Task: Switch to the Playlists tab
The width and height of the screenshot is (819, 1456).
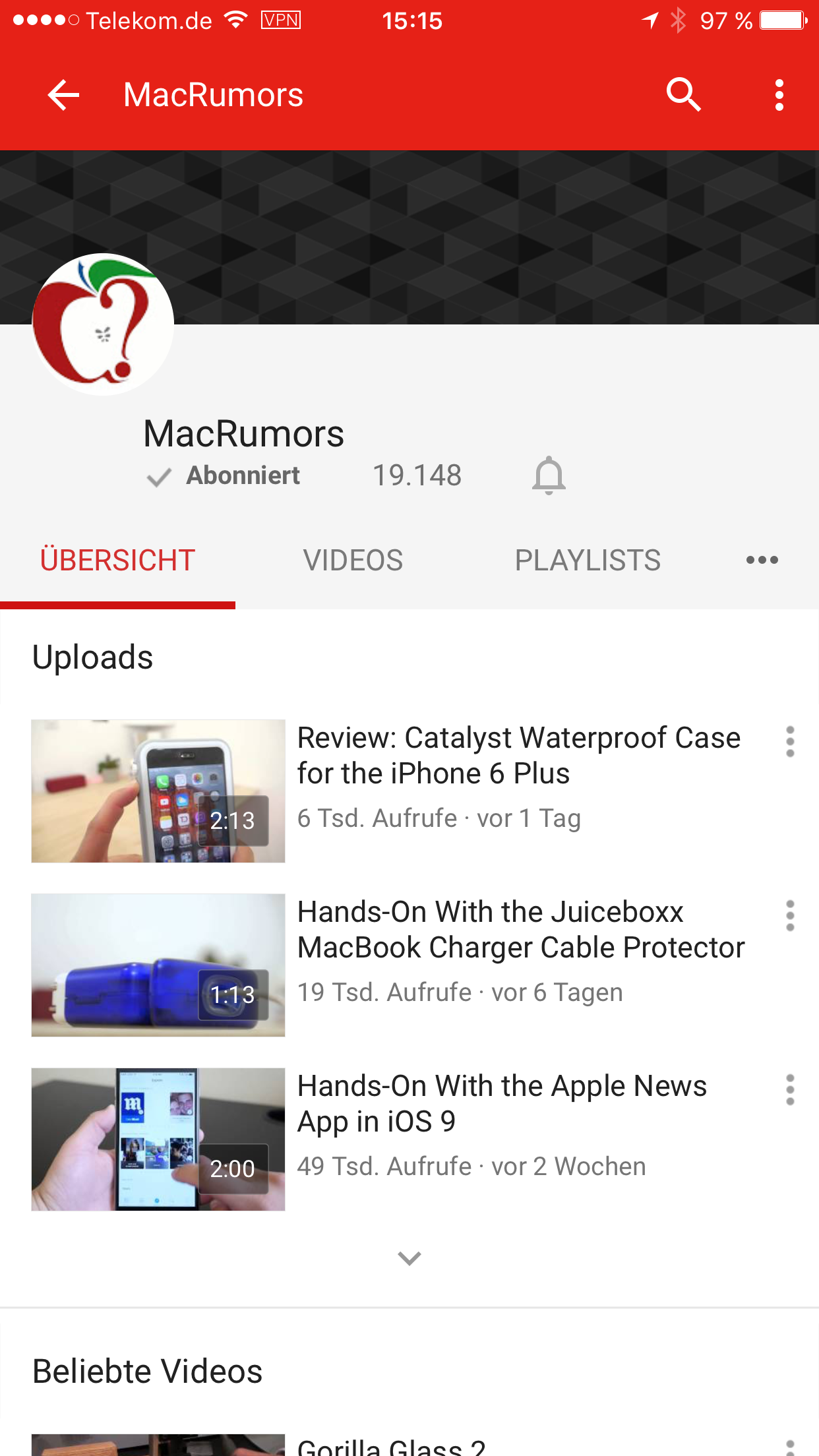Action: click(x=588, y=561)
